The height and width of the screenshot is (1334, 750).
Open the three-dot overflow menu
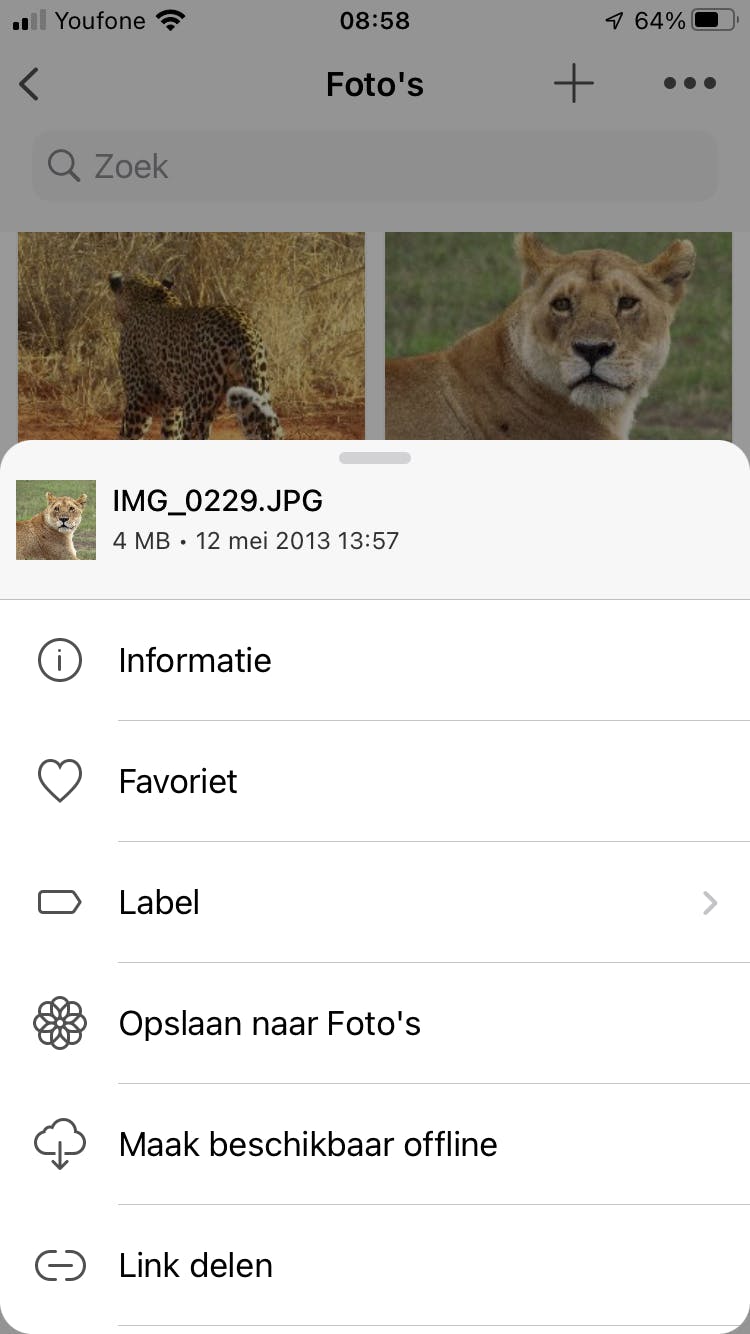(690, 84)
